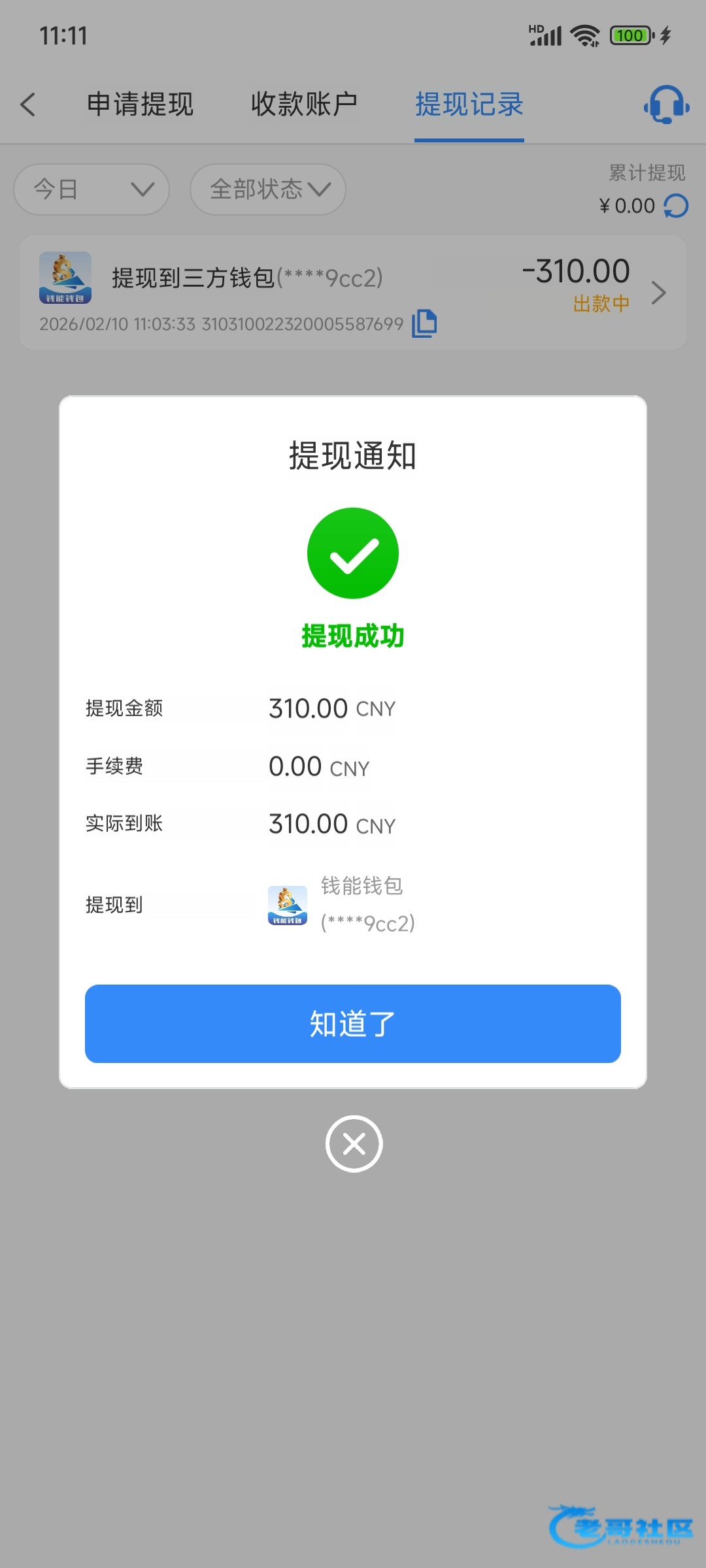The image size is (706, 1568).
Task: Expand the 今日 date filter
Action: click(92, 189)
